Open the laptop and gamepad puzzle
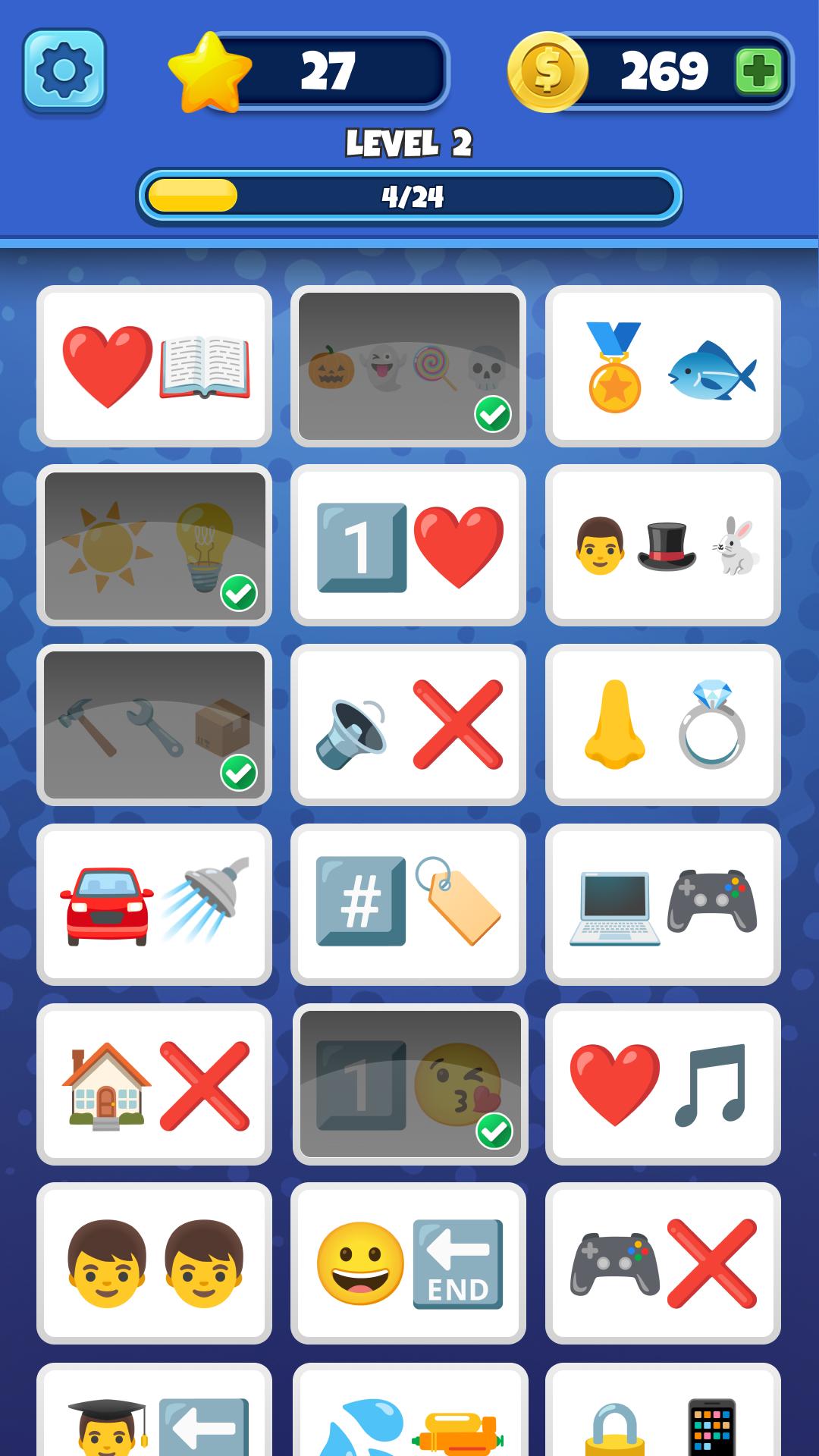Screen dimensions: 819x1456 coord(663,905)
